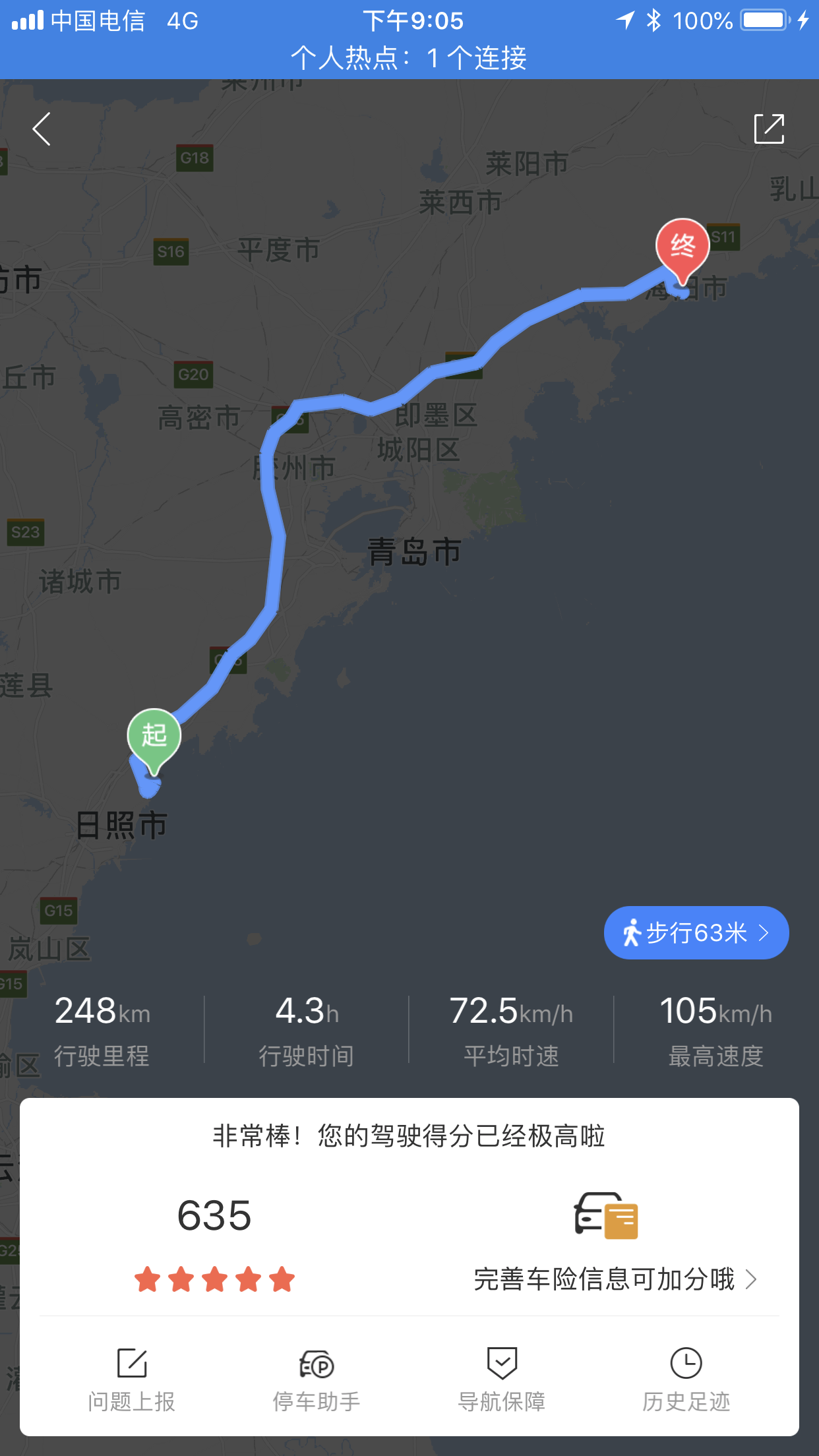Open 完善车险信息可加分哦 link
Screen dimensions: 819x1456
pos(614,1279)
